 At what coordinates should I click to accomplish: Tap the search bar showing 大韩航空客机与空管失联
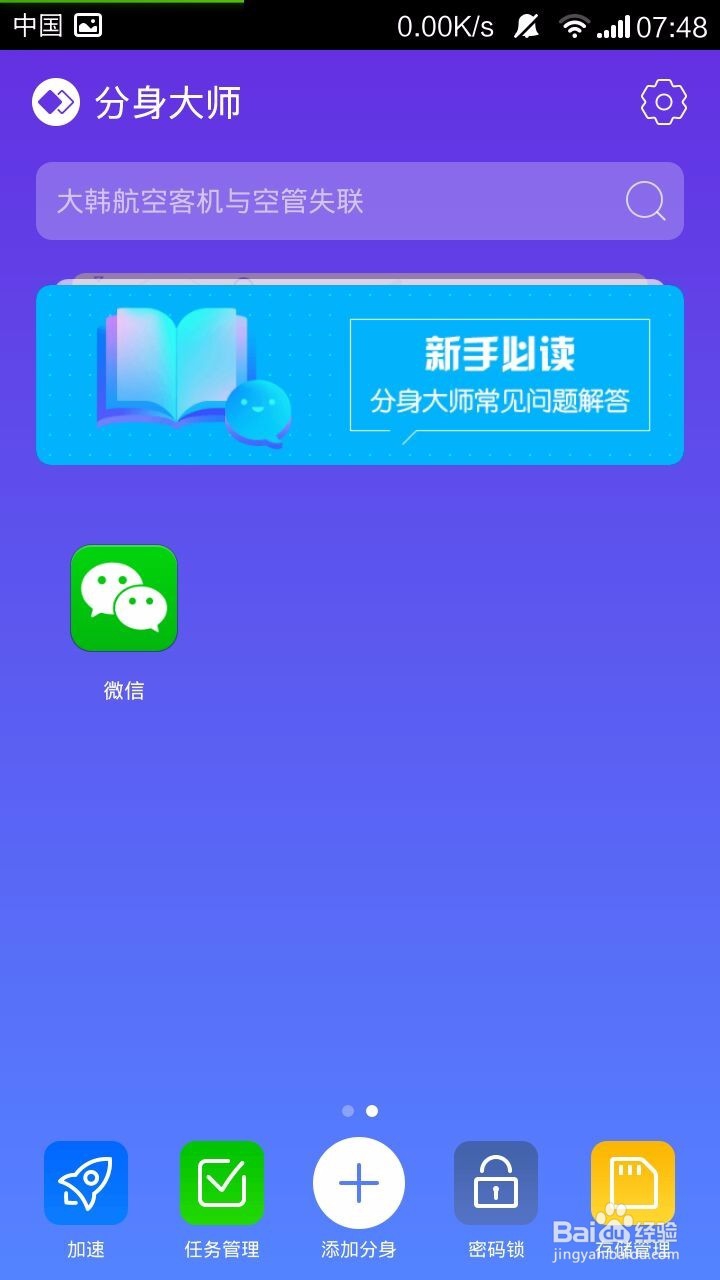click(300, 201)
